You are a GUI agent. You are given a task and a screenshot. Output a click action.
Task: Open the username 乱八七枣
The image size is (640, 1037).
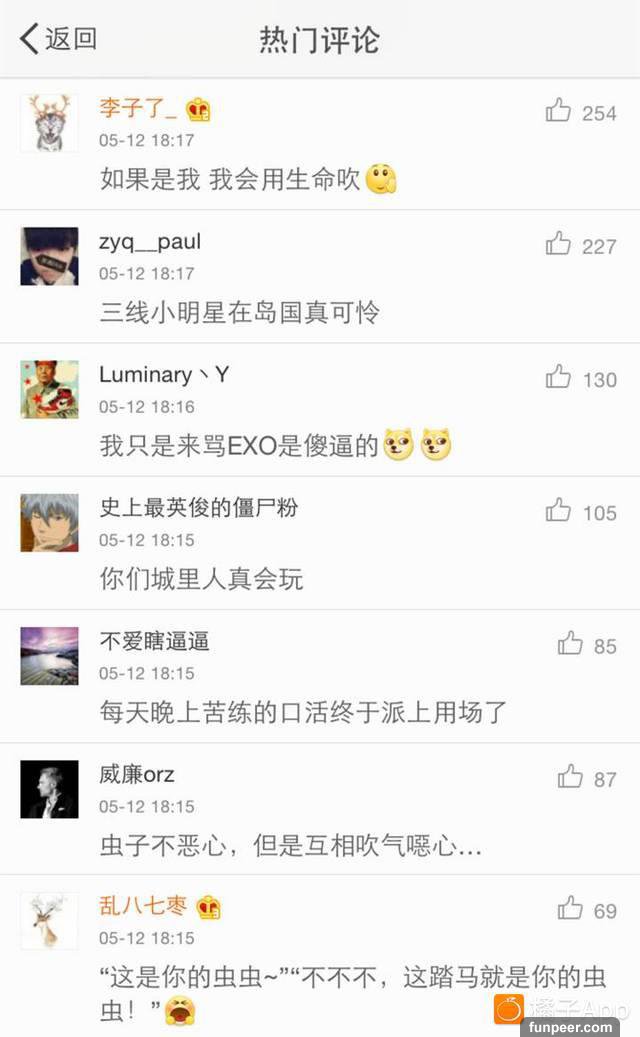[143, 906]
